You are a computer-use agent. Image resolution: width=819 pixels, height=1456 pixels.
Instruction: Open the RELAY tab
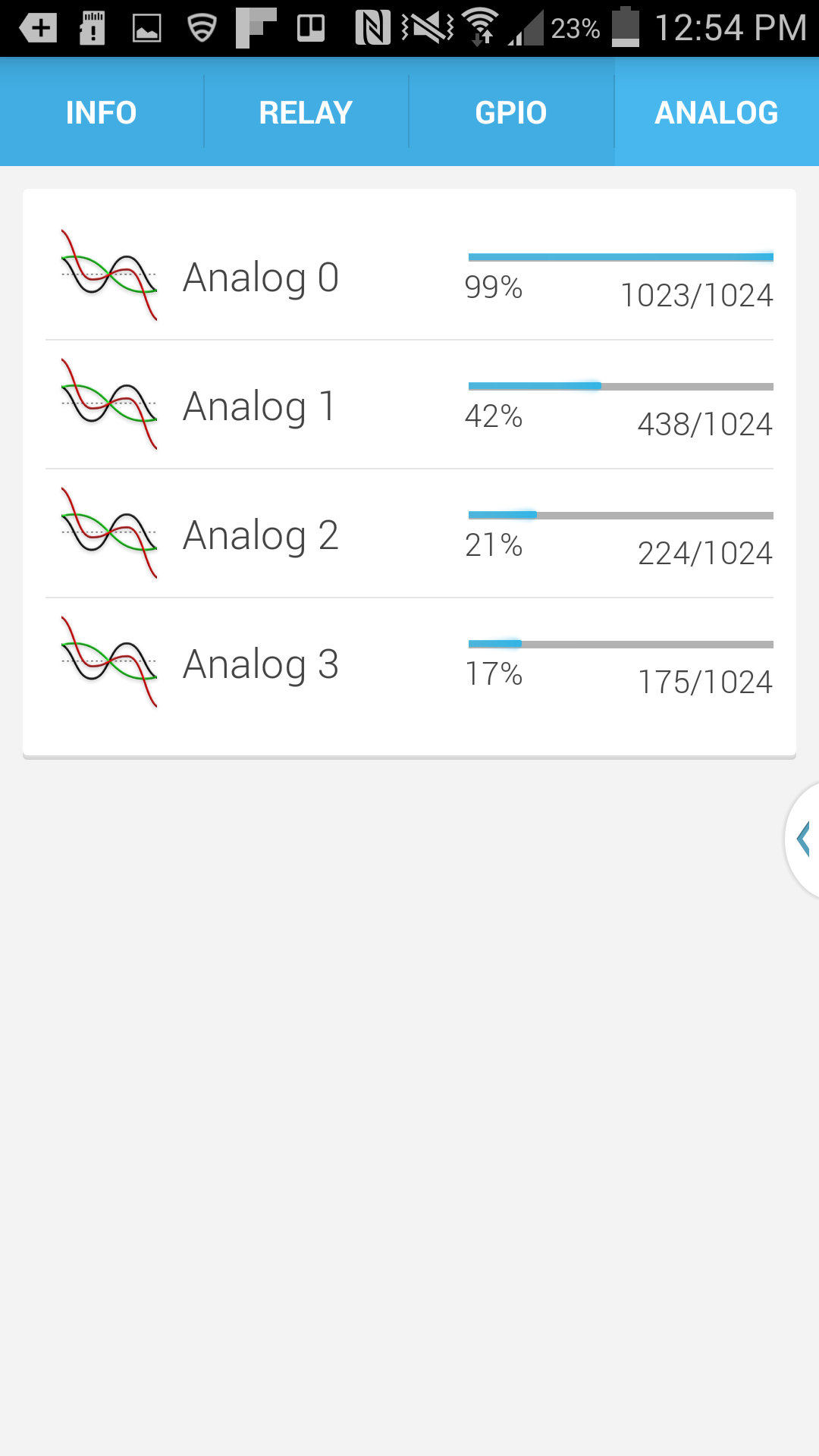coord(306,112)
